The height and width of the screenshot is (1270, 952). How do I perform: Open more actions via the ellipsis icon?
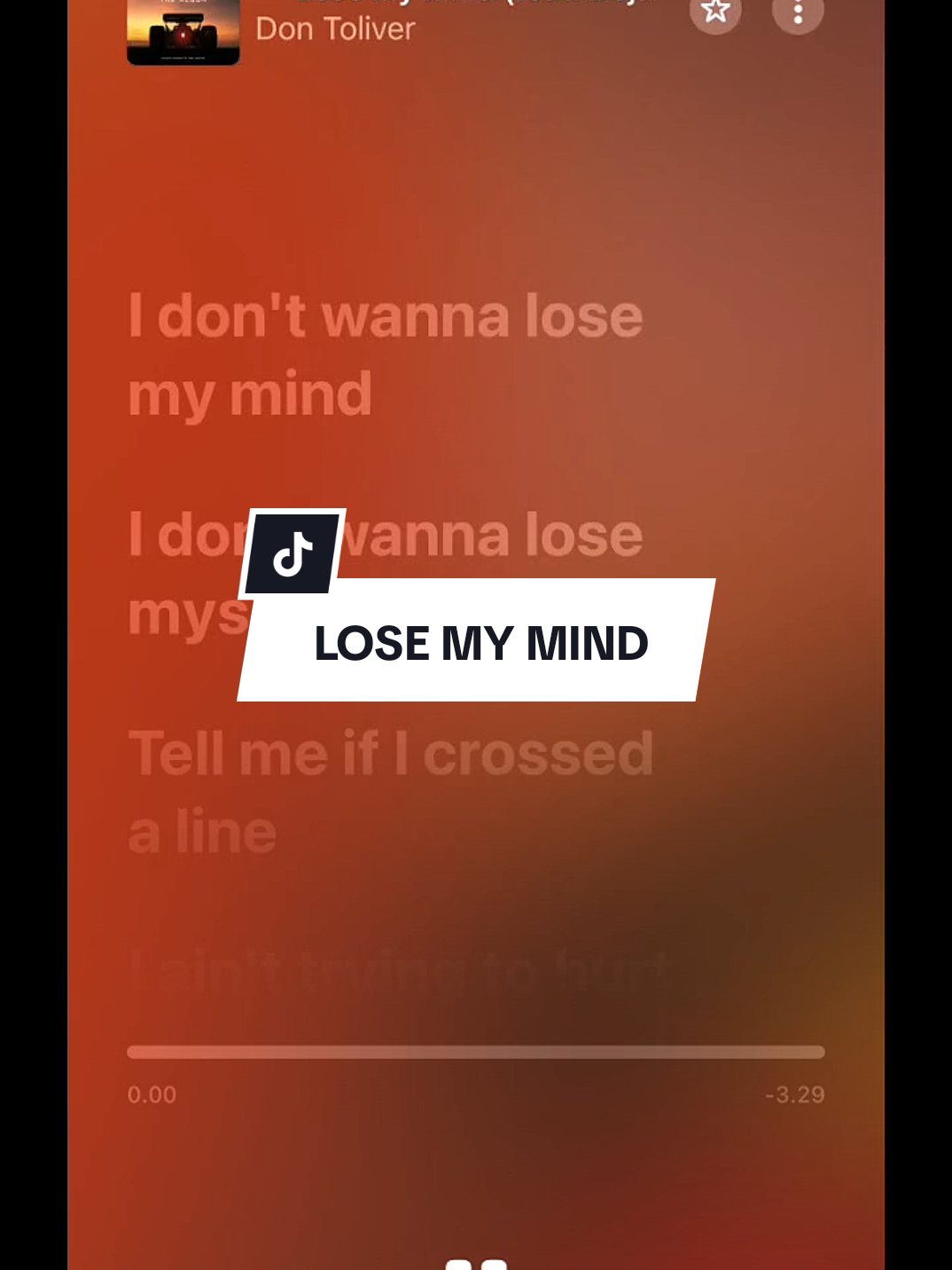pos(798,11)
